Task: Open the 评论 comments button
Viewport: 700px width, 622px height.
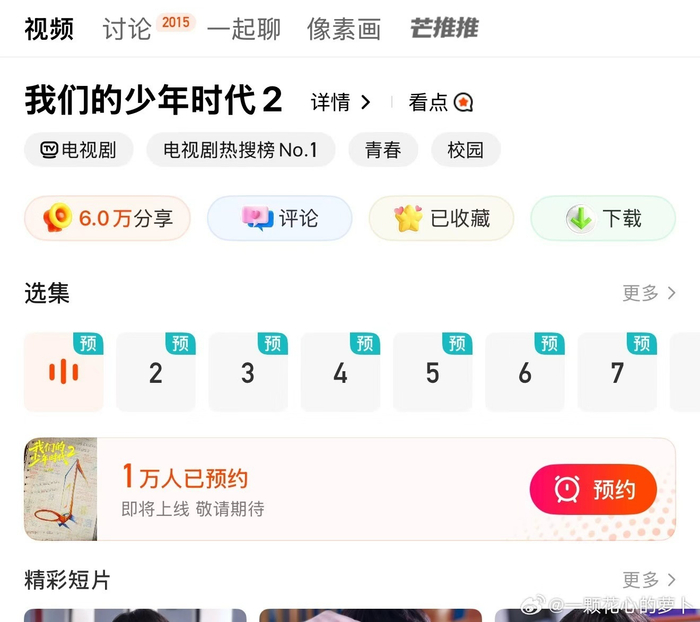Action: pos(280,218)
